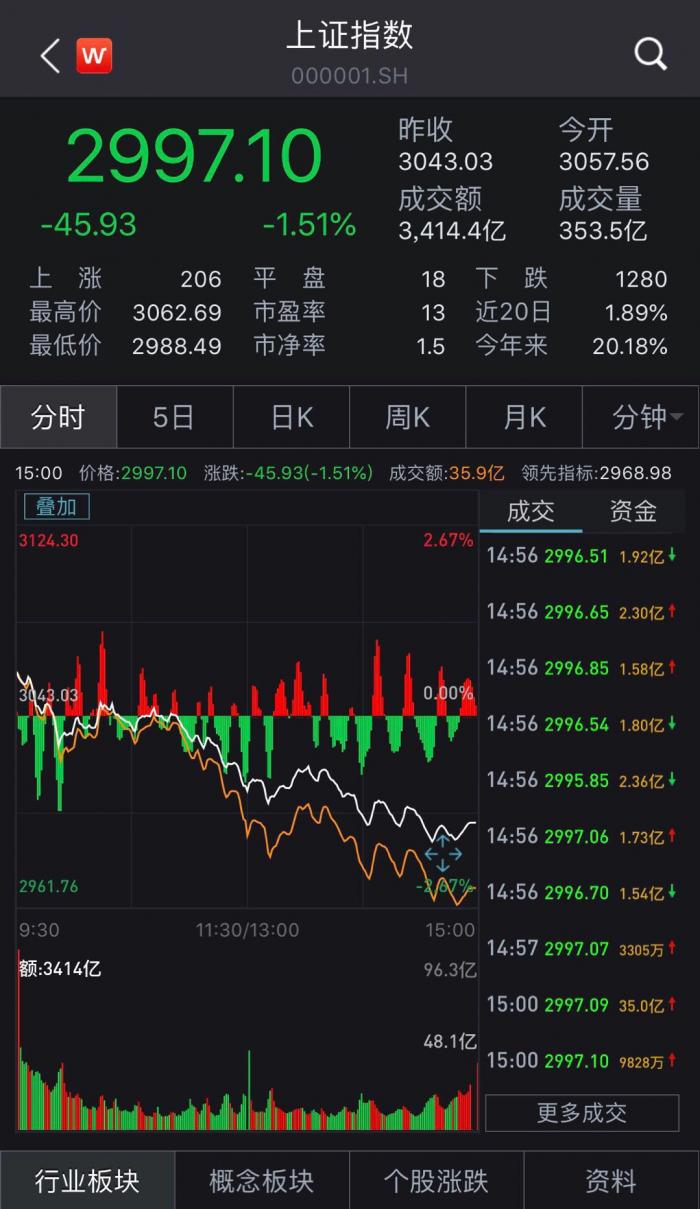700x1209 pixels.
Task: Tap the red W home icon
Action: [x=94, y=56]
